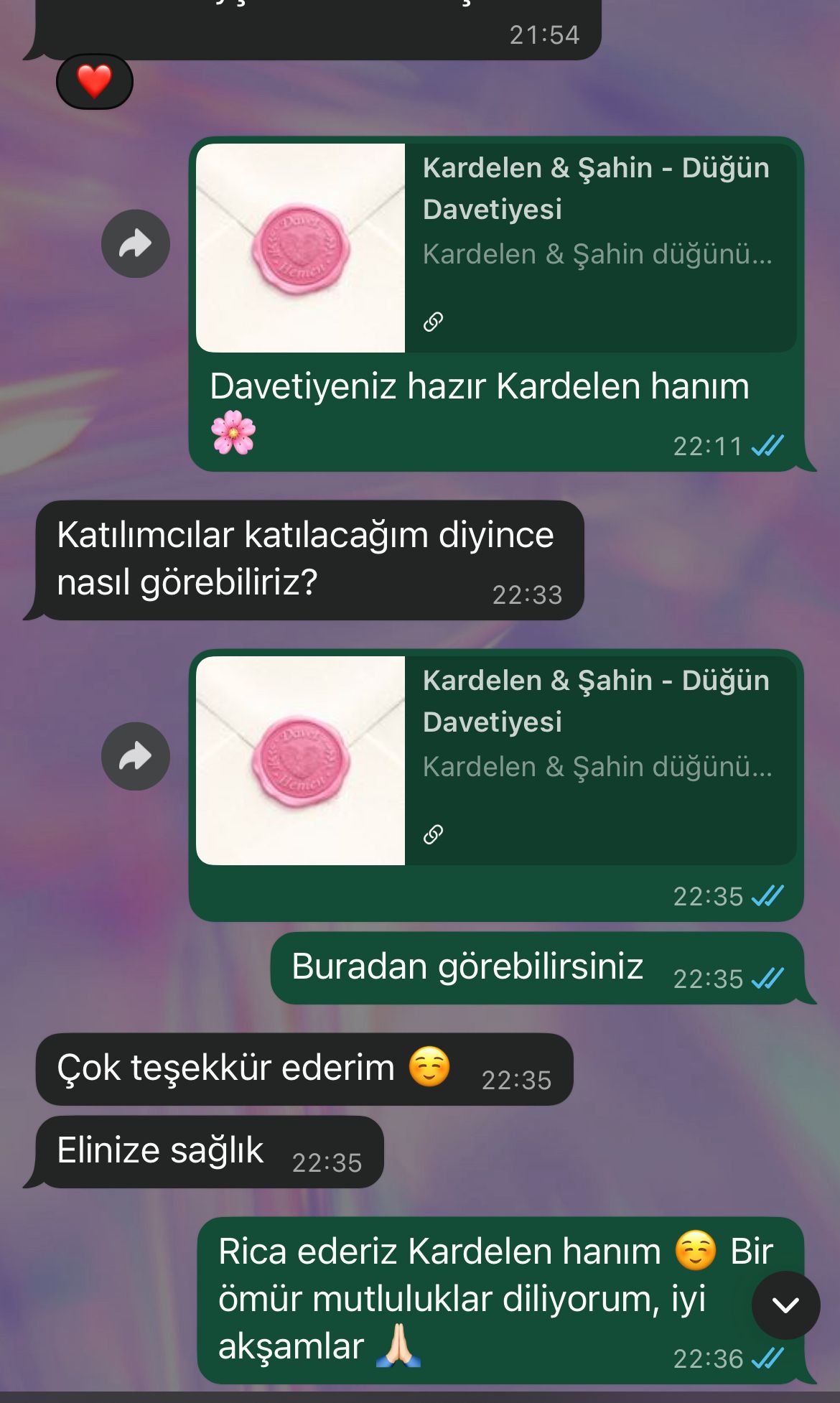
Task: Forward the invitation link sent at 22:11
Action: coord(135,244)
